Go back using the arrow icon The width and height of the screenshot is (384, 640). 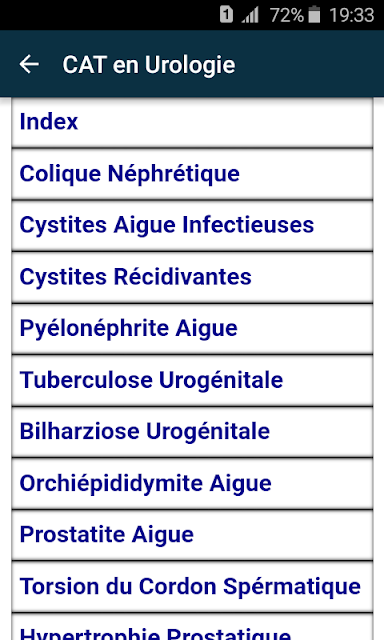point(29,64)
